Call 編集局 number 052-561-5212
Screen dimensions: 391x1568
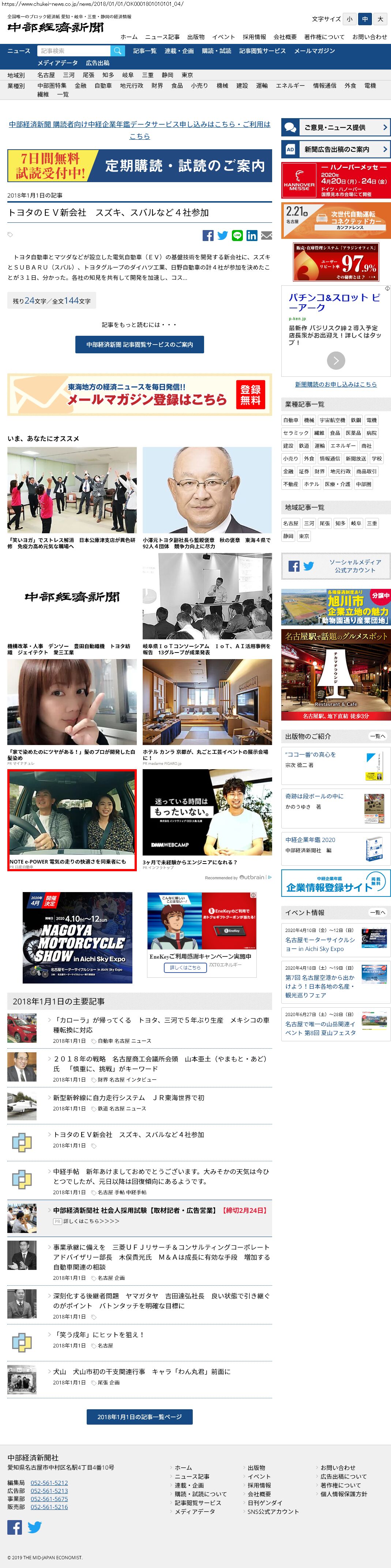coord(49,1482)
